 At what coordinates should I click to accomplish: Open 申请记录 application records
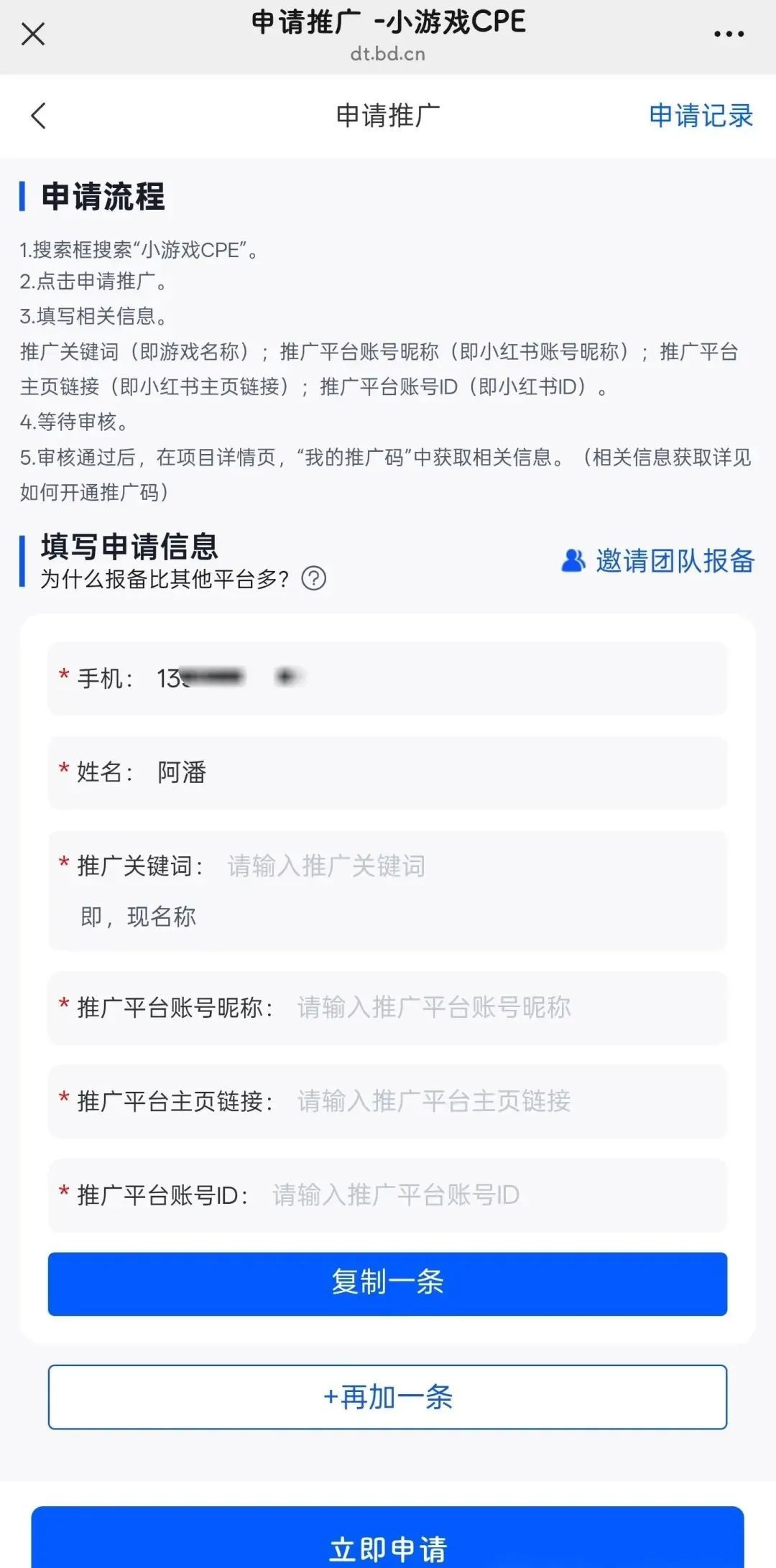(x=701, y=116)
